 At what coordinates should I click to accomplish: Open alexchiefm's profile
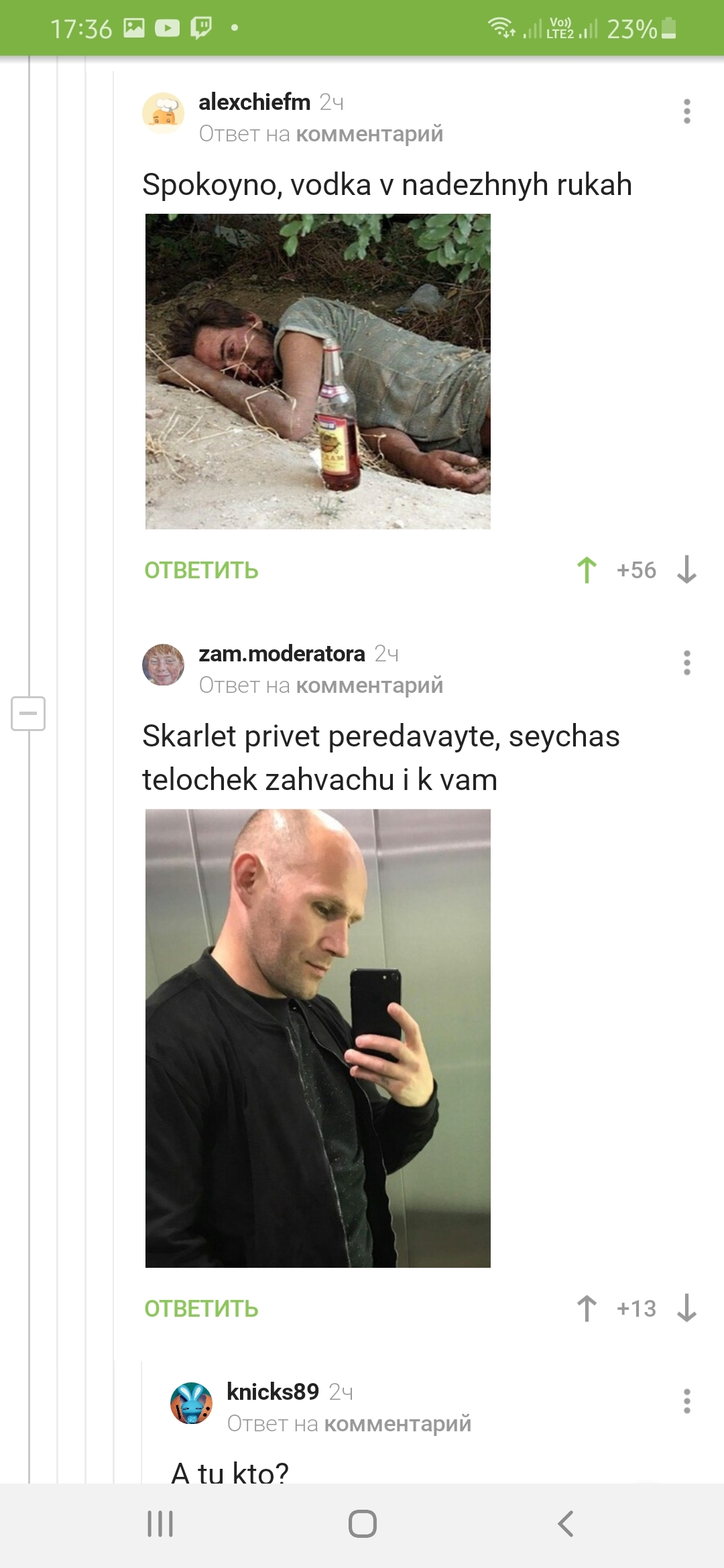[x=254, y=103]
